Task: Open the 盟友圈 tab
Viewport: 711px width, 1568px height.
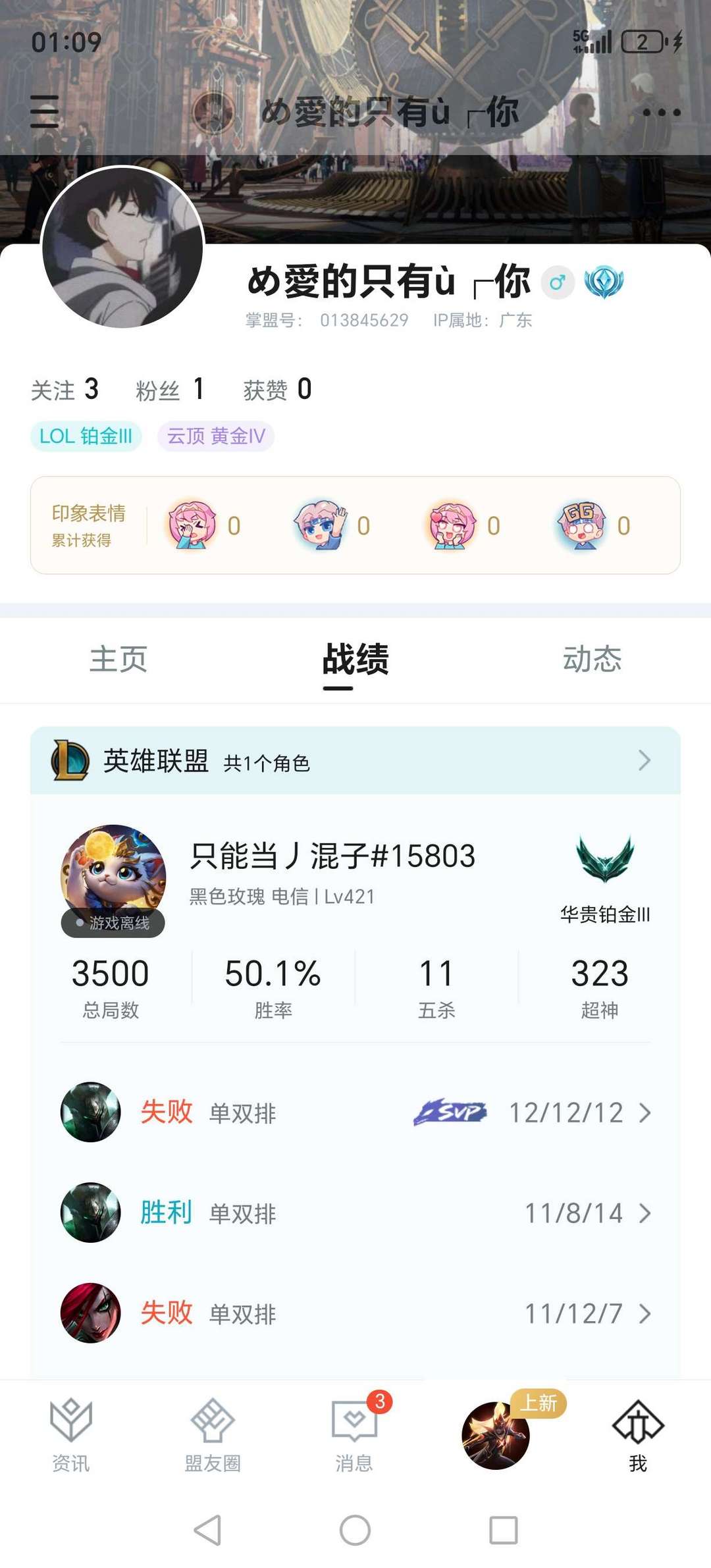Action: click(x=213, y=1435)
